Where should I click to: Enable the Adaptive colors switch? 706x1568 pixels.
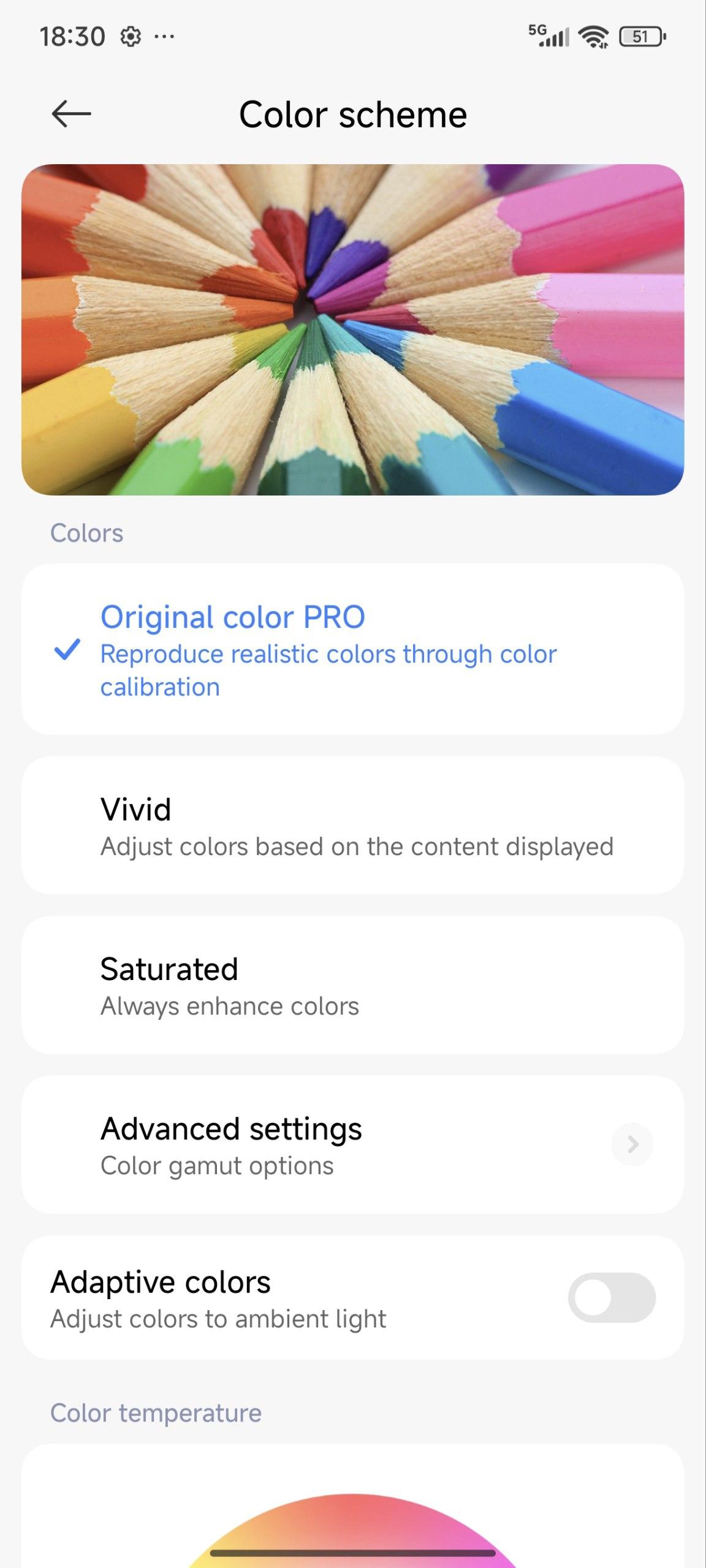[x=611, y=1298]
